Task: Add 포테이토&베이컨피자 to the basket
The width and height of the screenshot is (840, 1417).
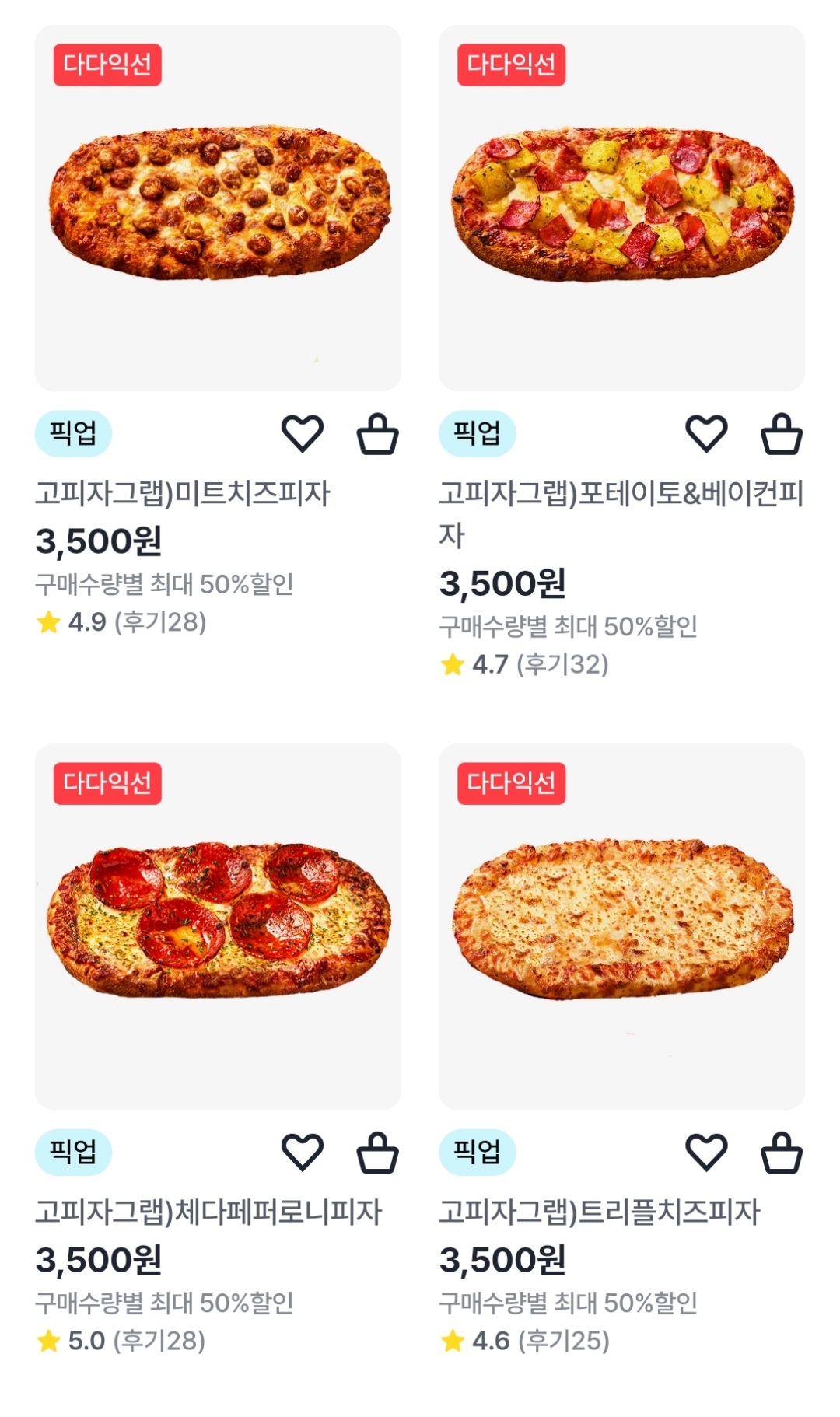Action: (x=781, y=434)
